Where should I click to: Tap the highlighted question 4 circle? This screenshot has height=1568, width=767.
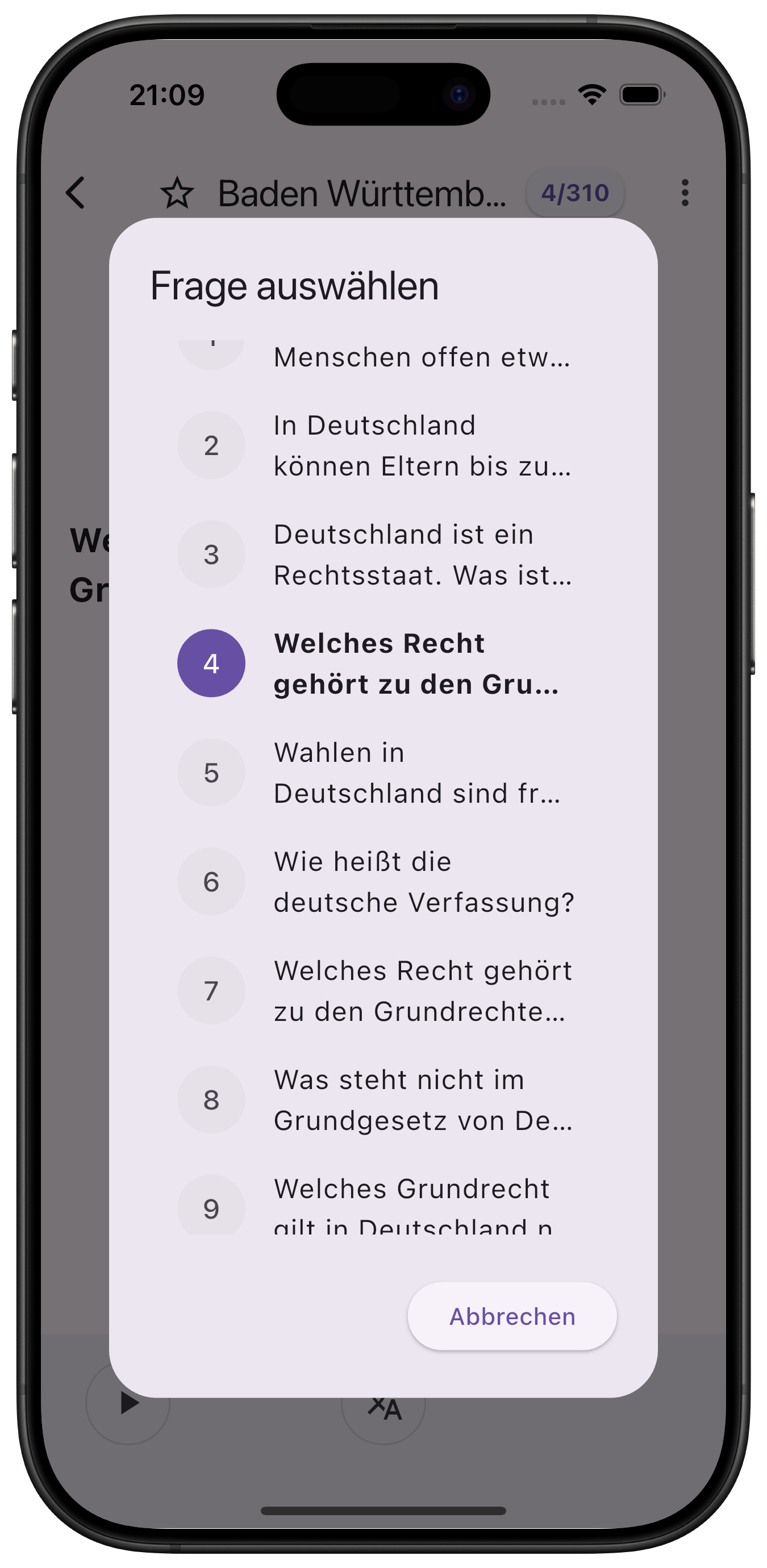(x=211, y=663)
